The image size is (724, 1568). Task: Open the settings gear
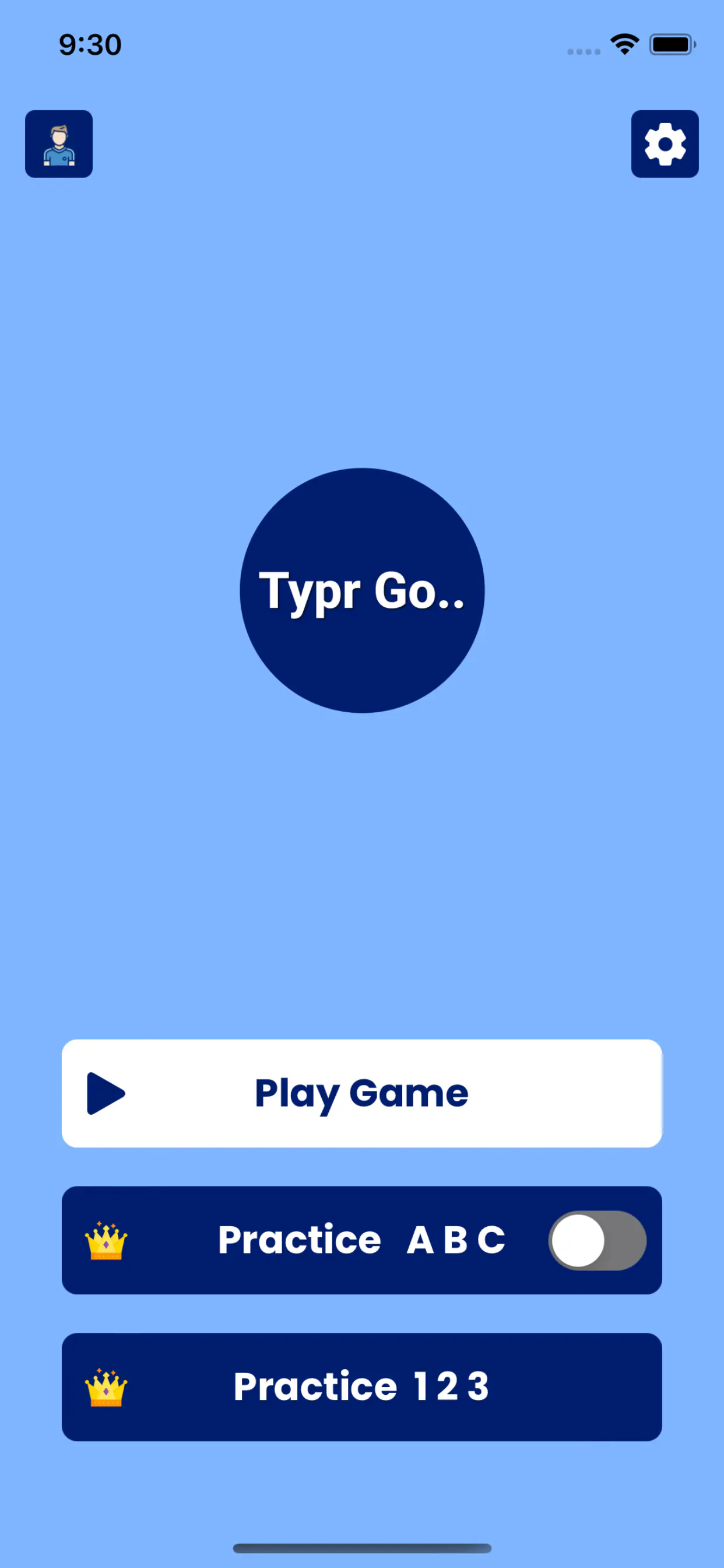665,144
